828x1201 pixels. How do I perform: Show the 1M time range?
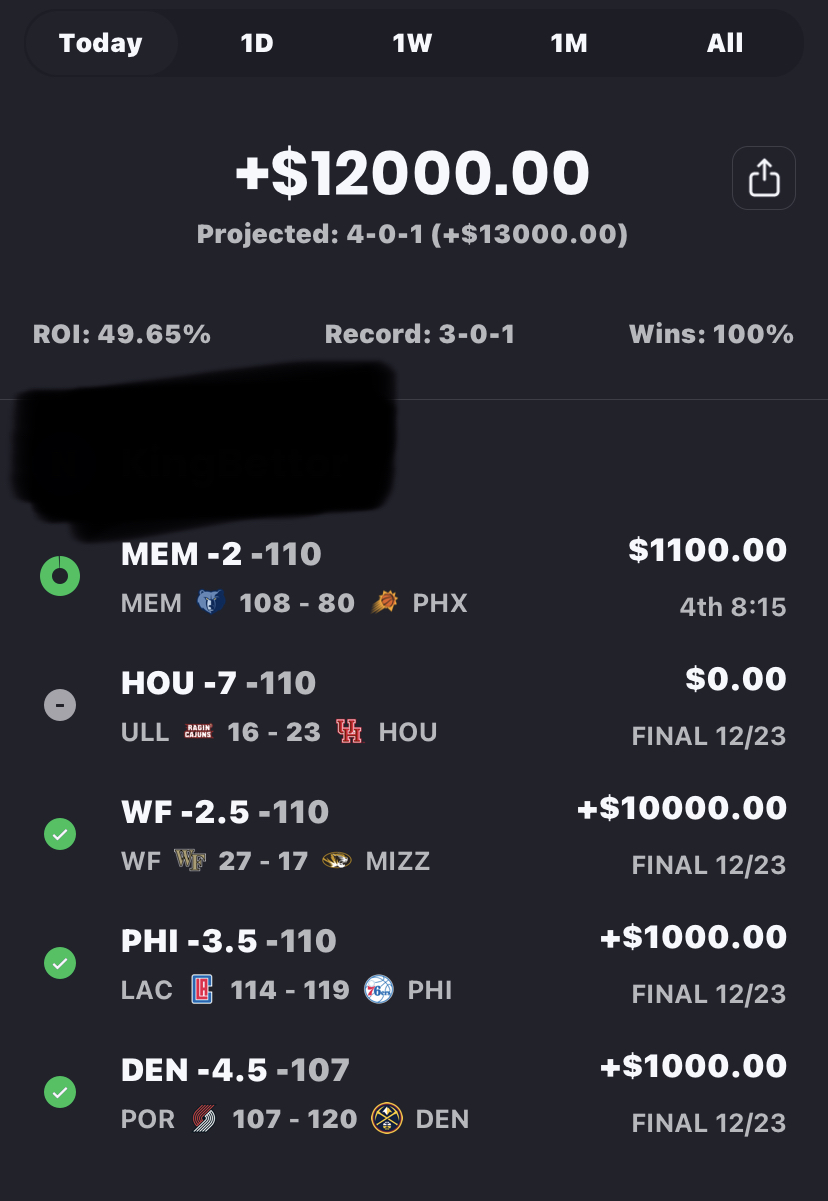tap(569, 43)
